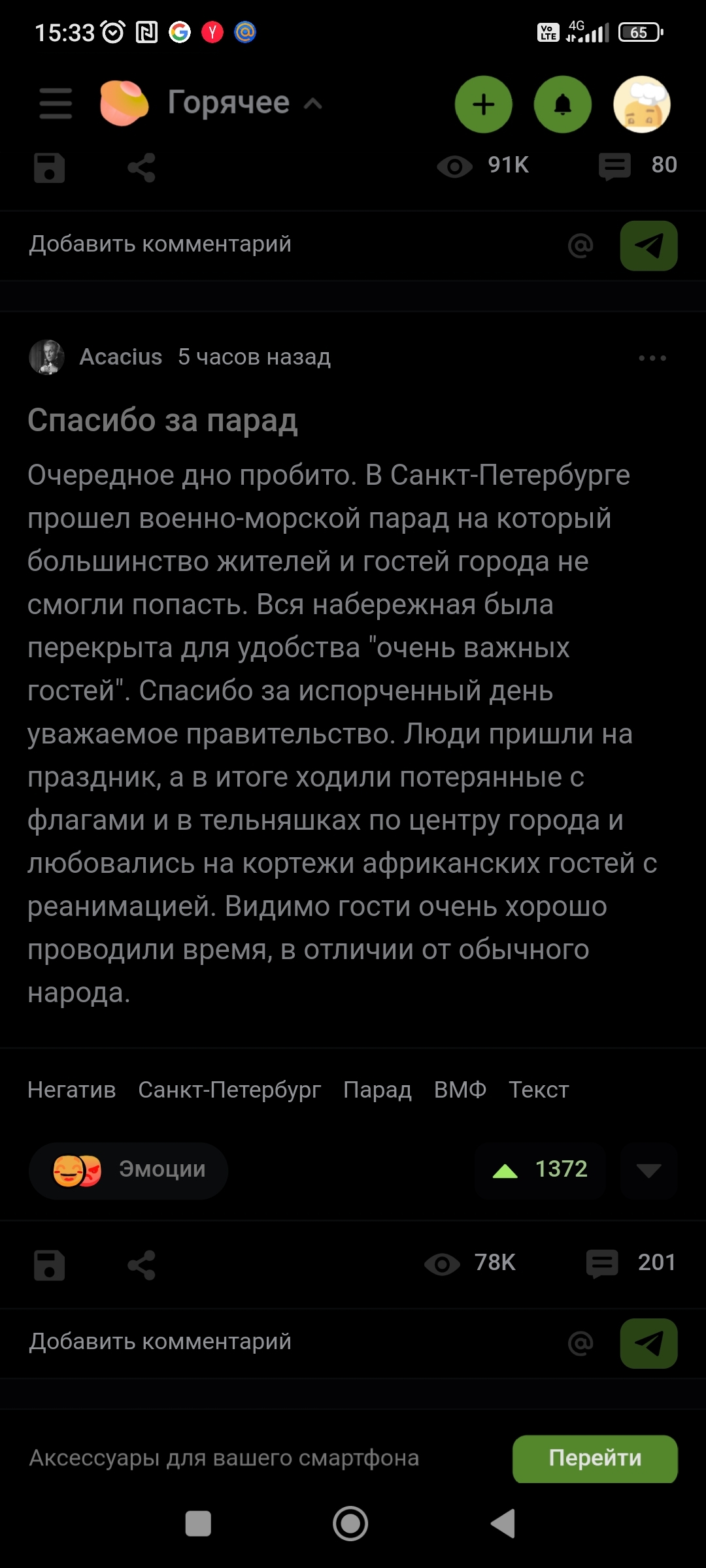Open the Эмоции reactions button
The width and height of the screenshot is (706, 1568).
[x=129, y=1170]
